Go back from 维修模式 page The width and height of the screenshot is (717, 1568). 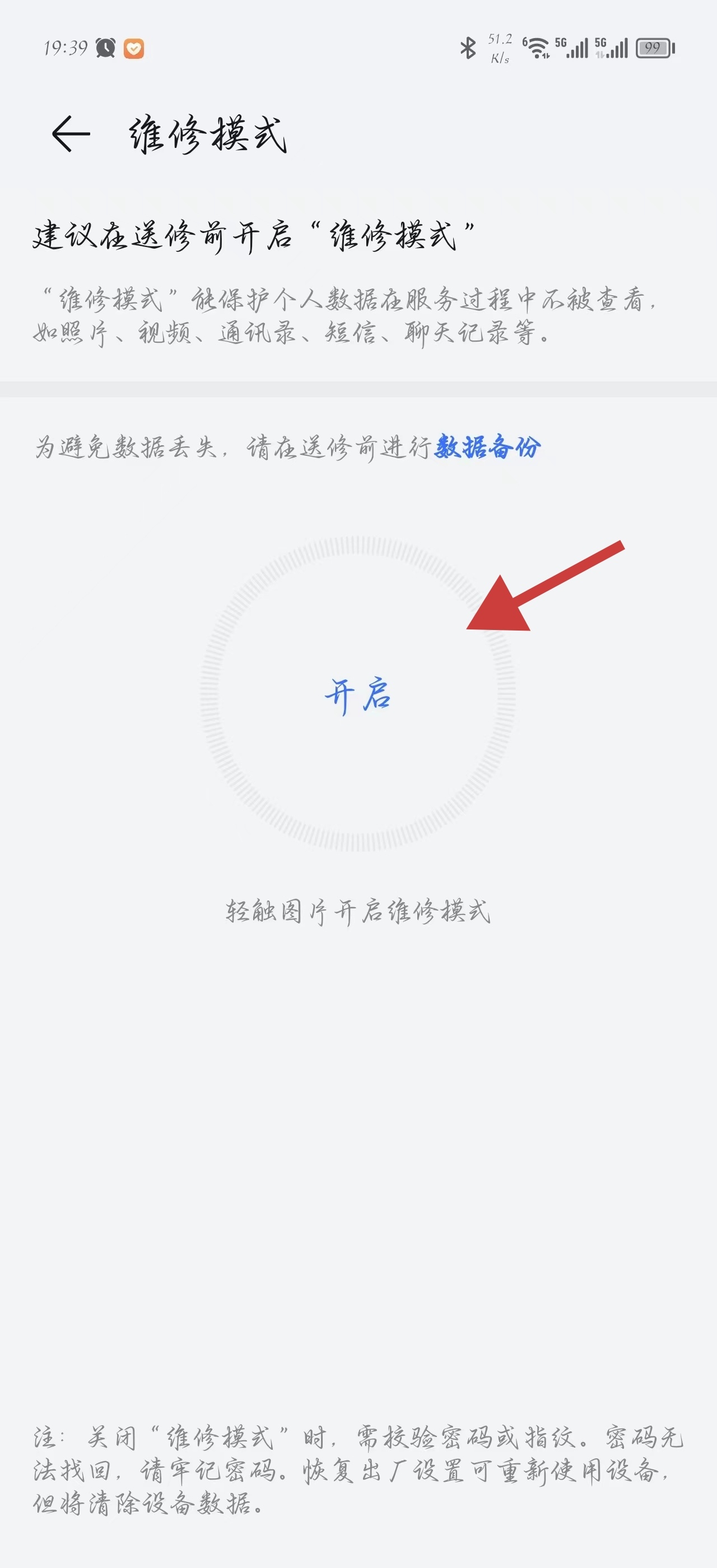(71, 133)
